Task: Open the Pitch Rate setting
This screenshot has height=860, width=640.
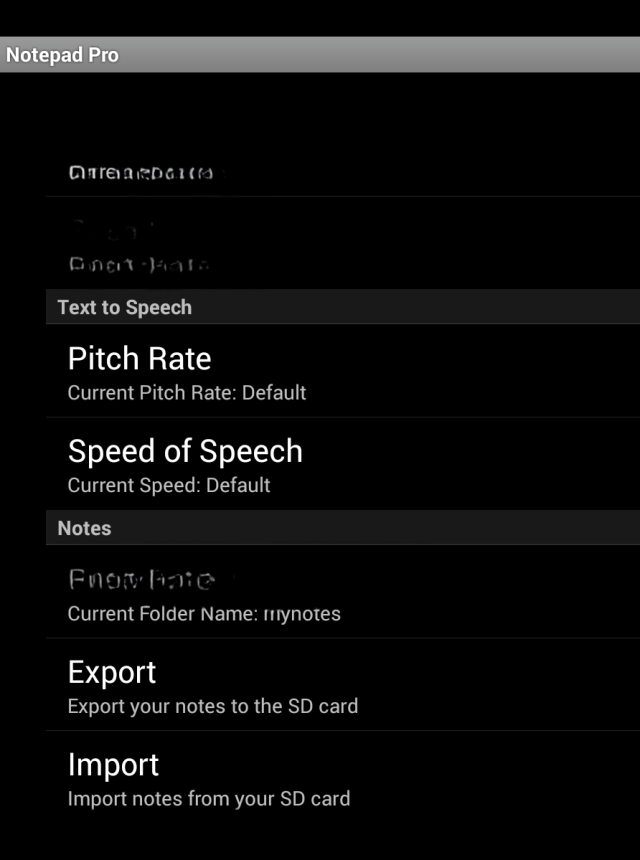Action: (320, 372)
